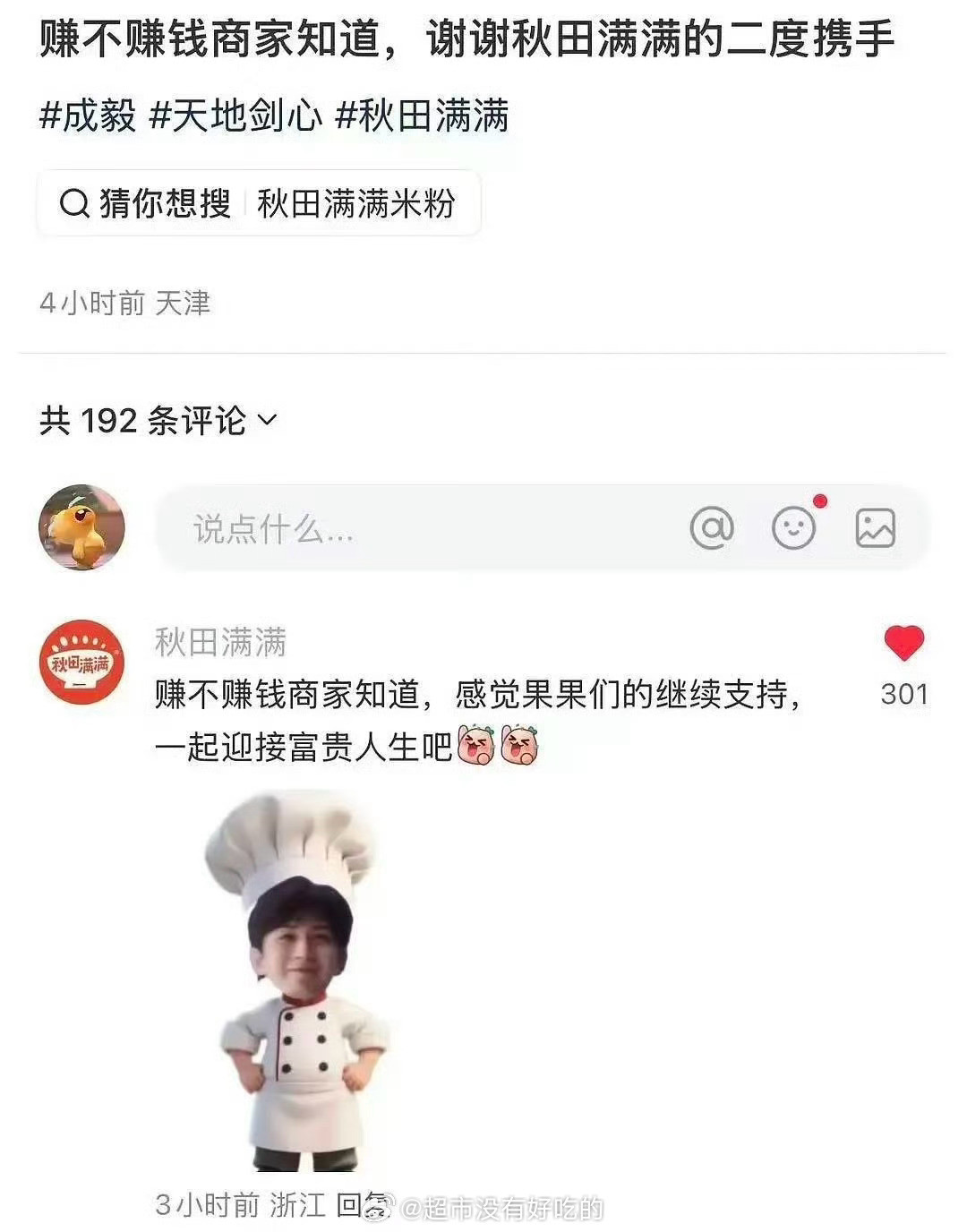Viewport: 967px width, 1232px height.
Task: Open 秋田满满 commenter username
Action: pos(220,642)
